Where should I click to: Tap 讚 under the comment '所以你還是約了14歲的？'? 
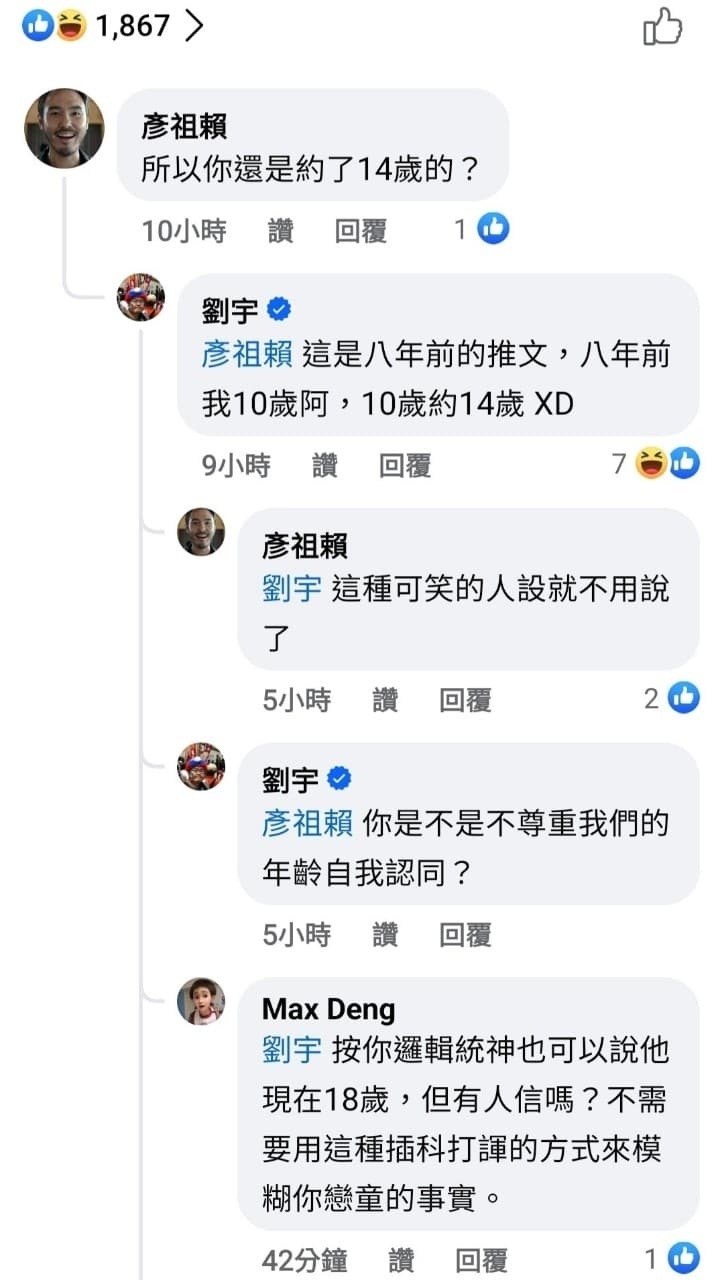[x=281, y=231]
